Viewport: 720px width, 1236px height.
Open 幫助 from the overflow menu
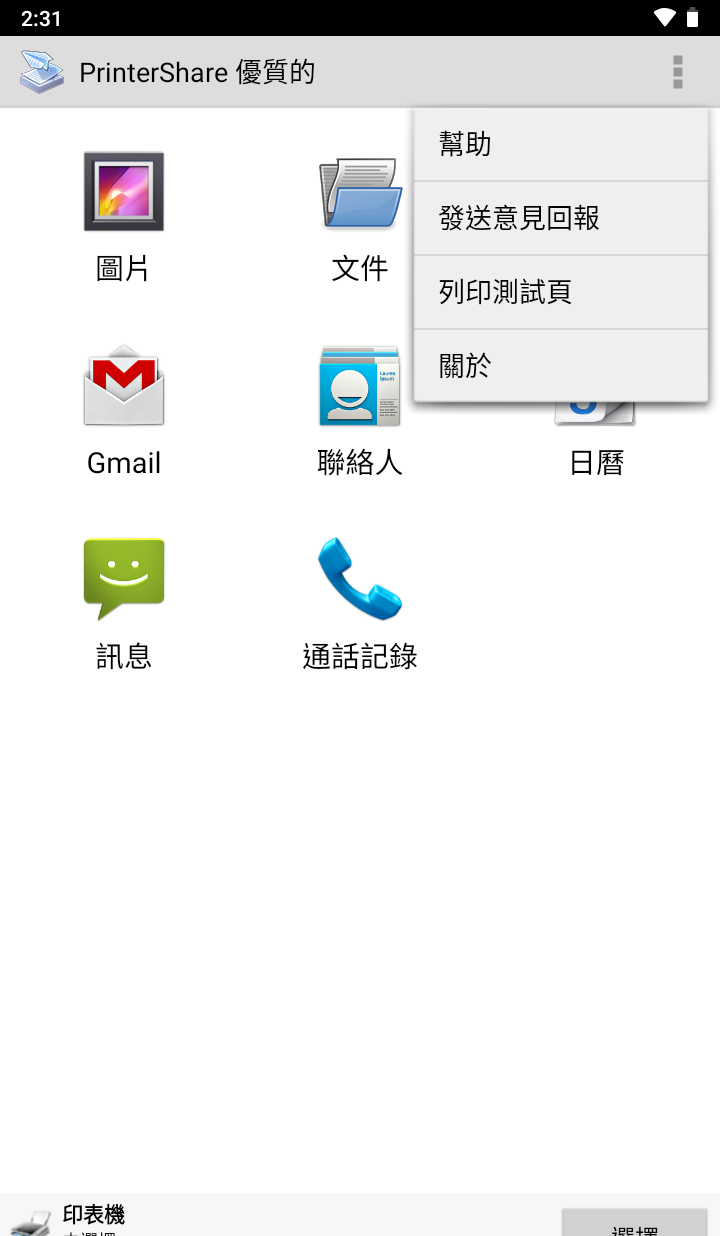[560, 145]
